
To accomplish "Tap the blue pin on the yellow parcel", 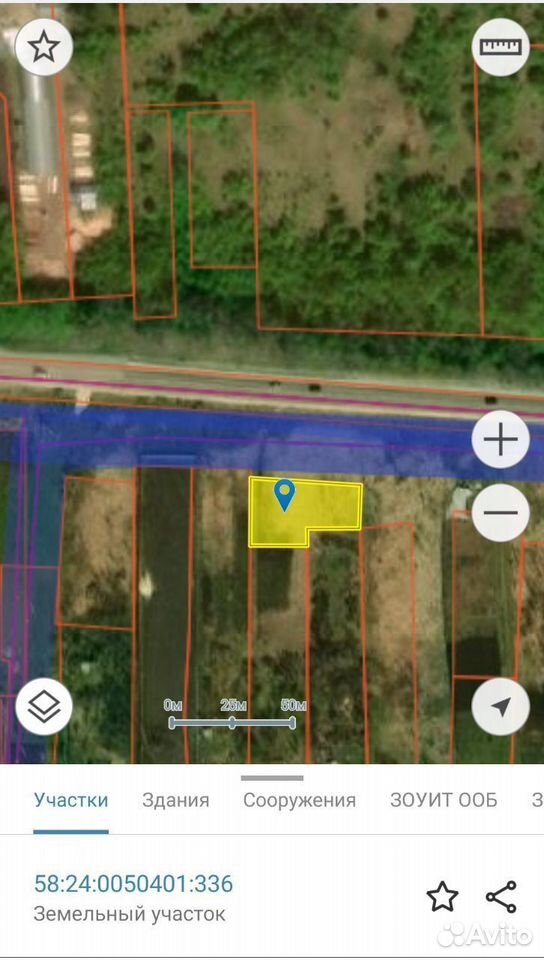I will pos(285,495).
